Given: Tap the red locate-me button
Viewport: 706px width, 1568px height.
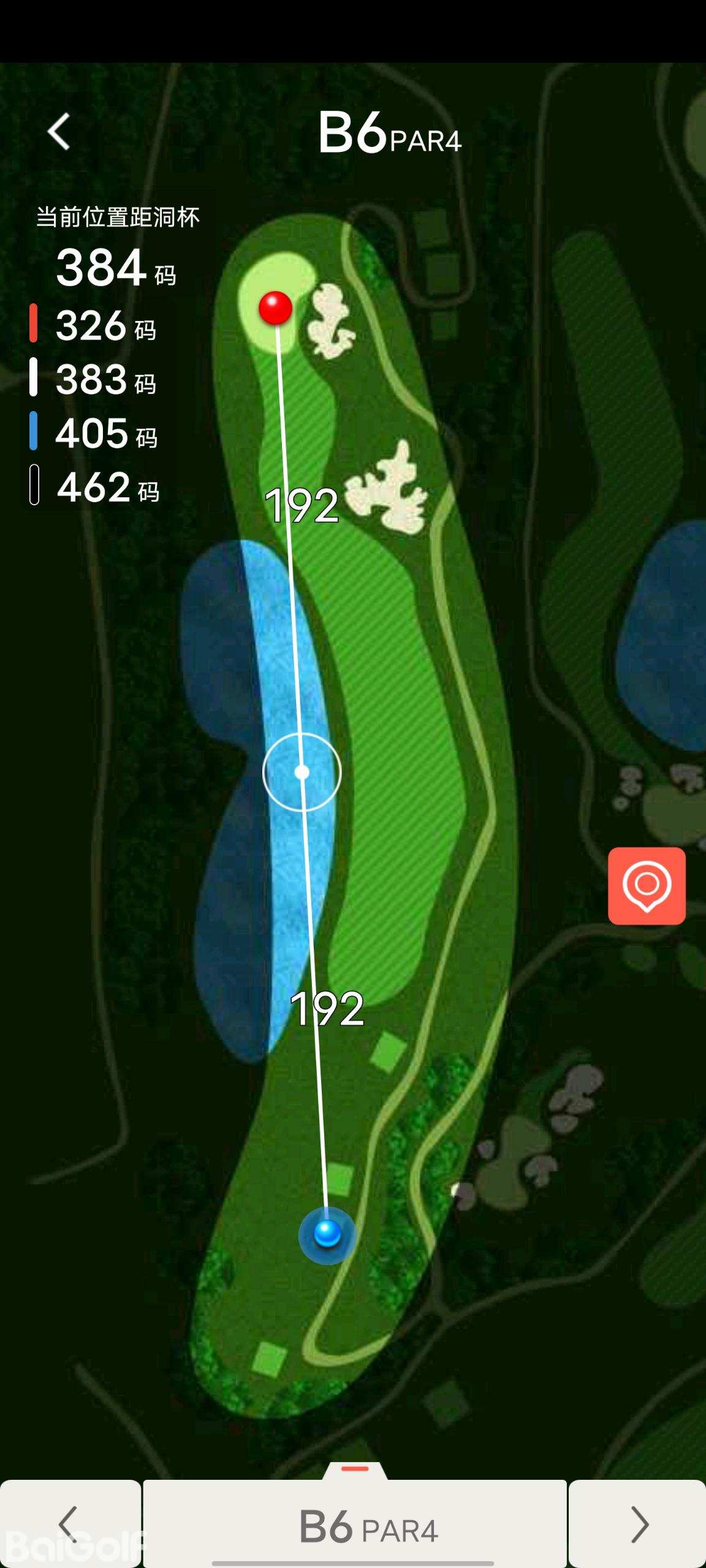Looking at the screenshot, I should pos(647,886).
